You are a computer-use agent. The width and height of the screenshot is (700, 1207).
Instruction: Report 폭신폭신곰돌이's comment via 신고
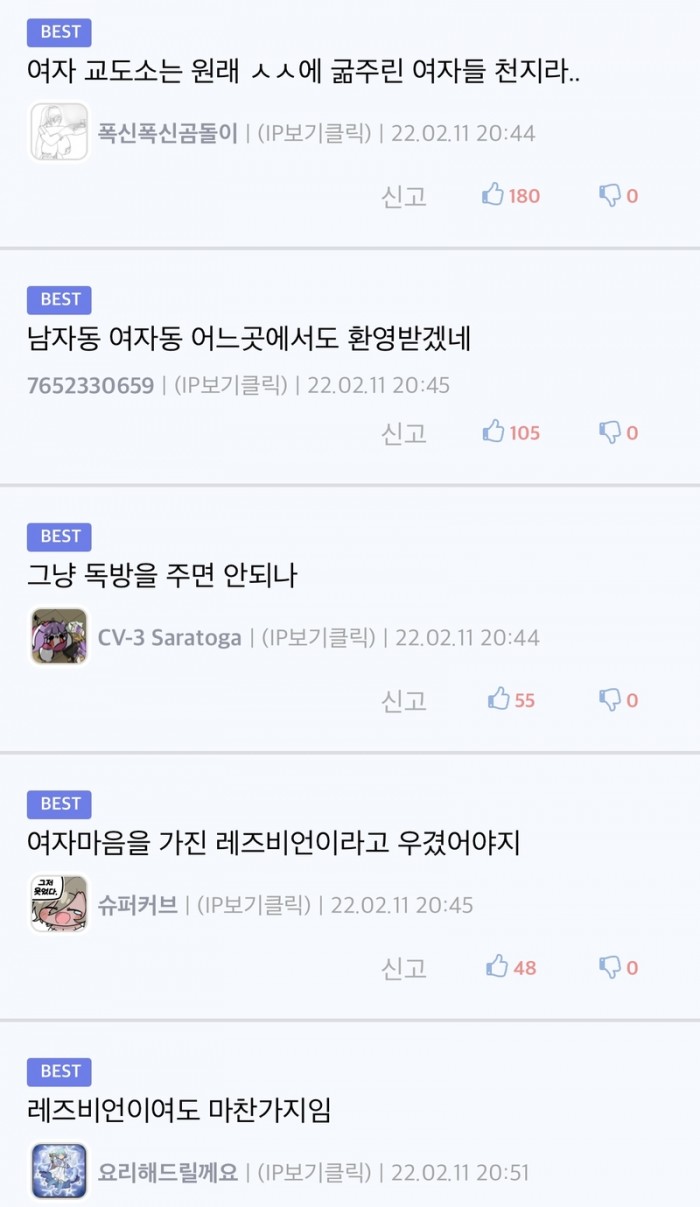click(x=404, y=196)
